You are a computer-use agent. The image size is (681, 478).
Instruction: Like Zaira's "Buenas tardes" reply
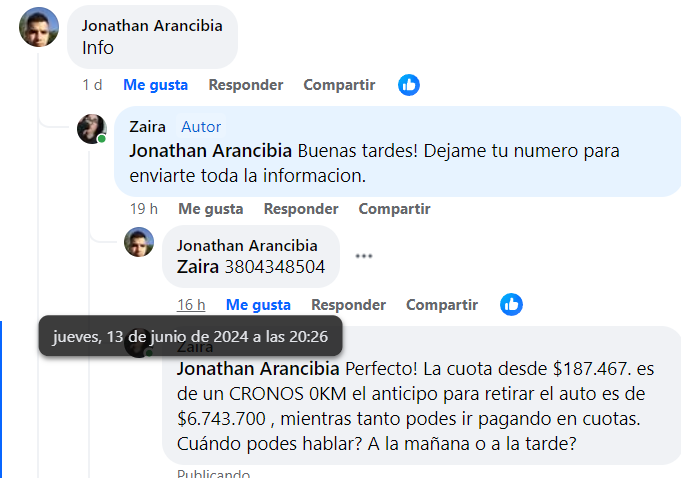click(210, 209)
